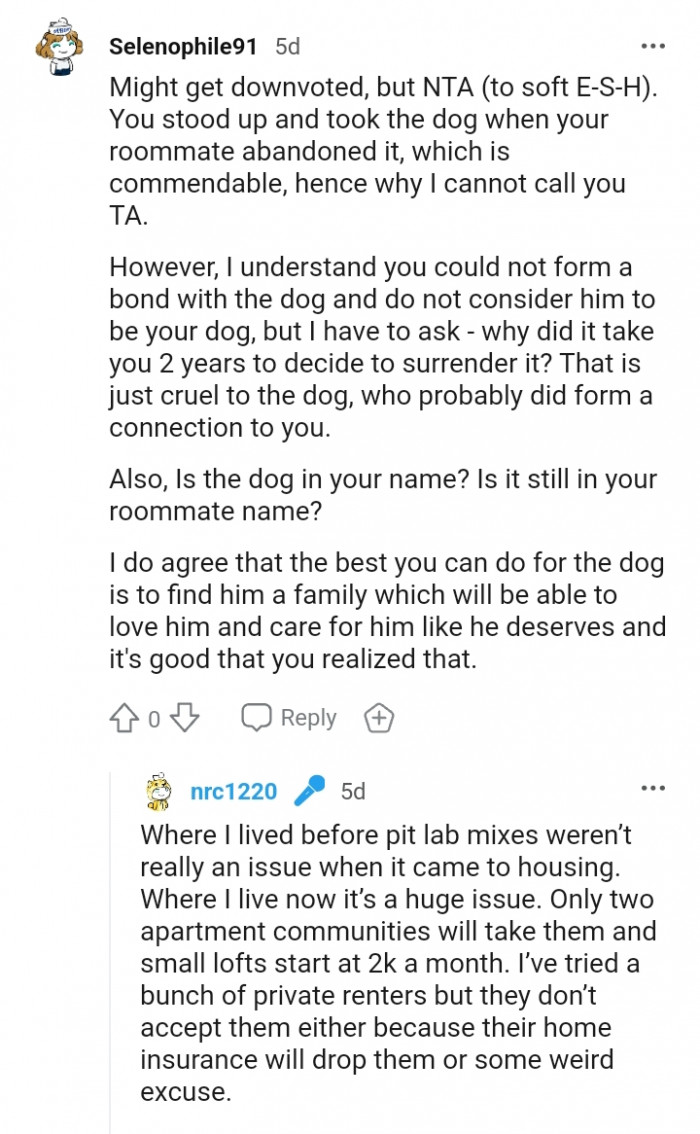Upvote Selenophile91's comment

(125, 718)
